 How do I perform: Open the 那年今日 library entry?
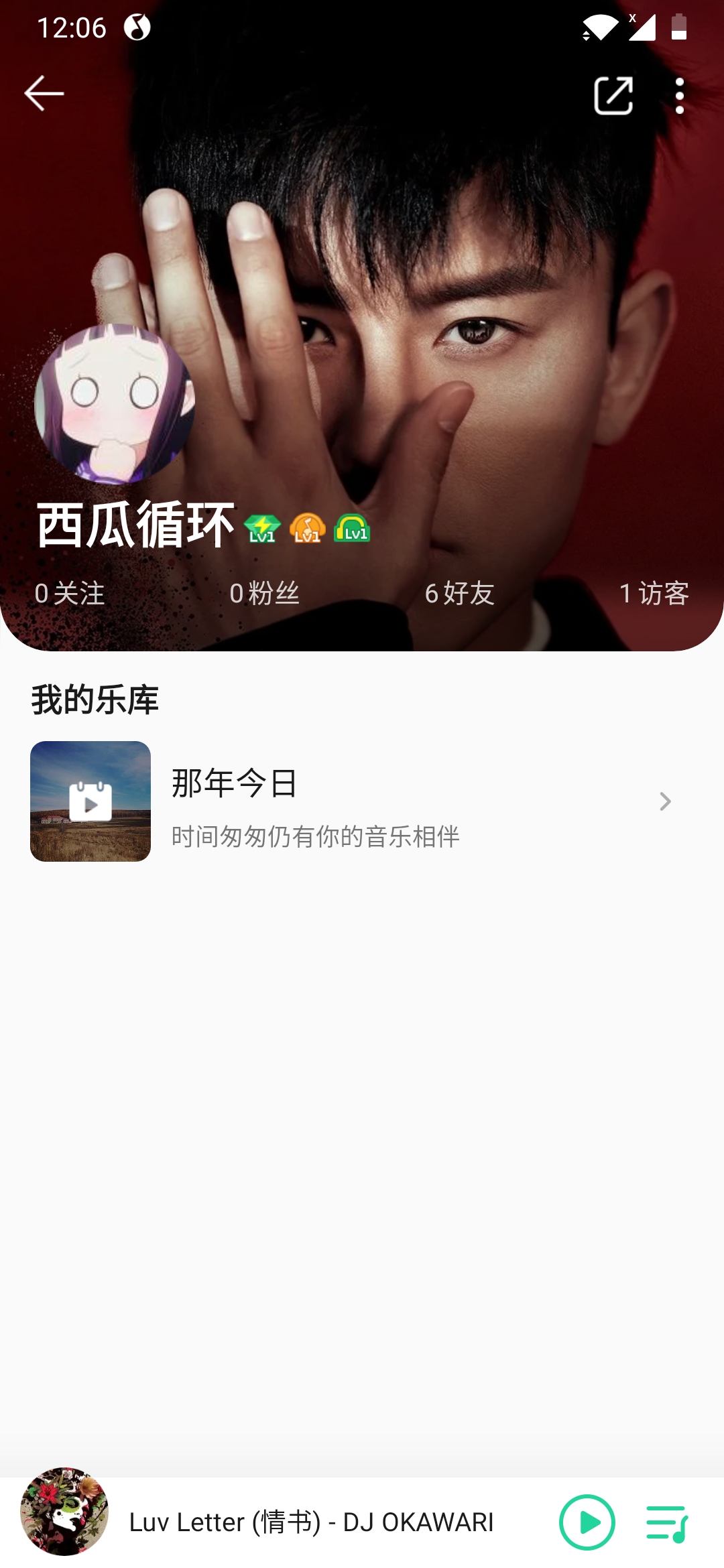coord(362,801)
